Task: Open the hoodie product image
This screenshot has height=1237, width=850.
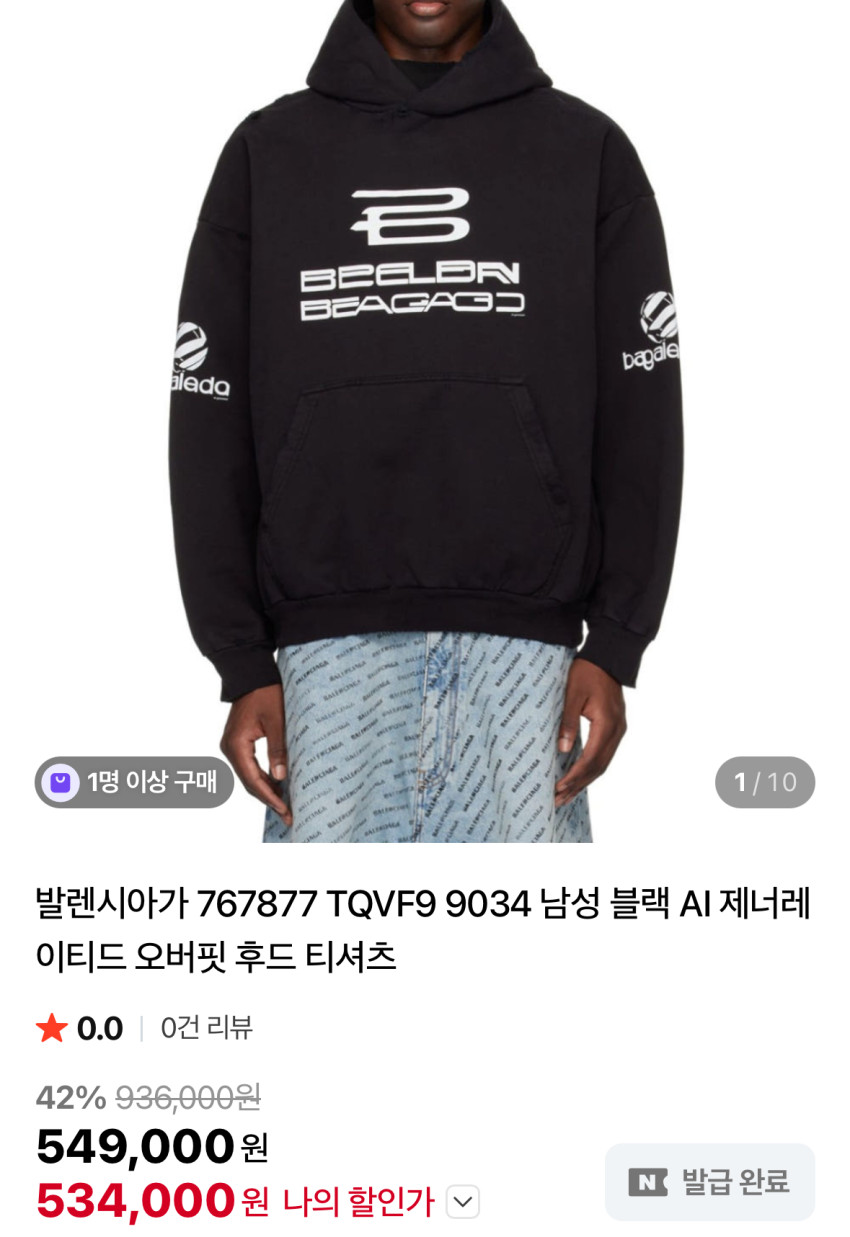Action: (x=425, y=421)
